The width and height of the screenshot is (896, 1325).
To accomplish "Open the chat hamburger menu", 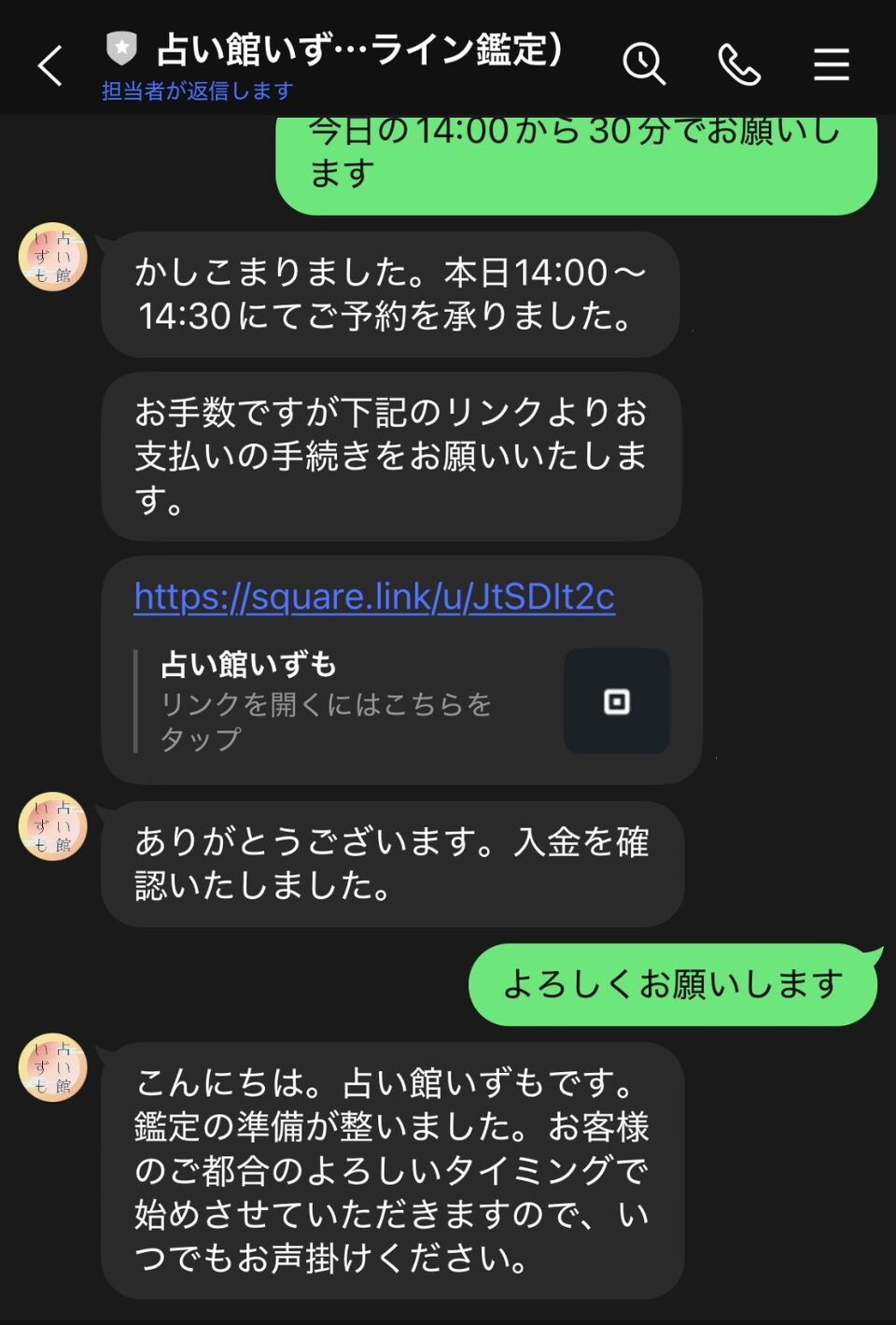I will tap(831, 64).
